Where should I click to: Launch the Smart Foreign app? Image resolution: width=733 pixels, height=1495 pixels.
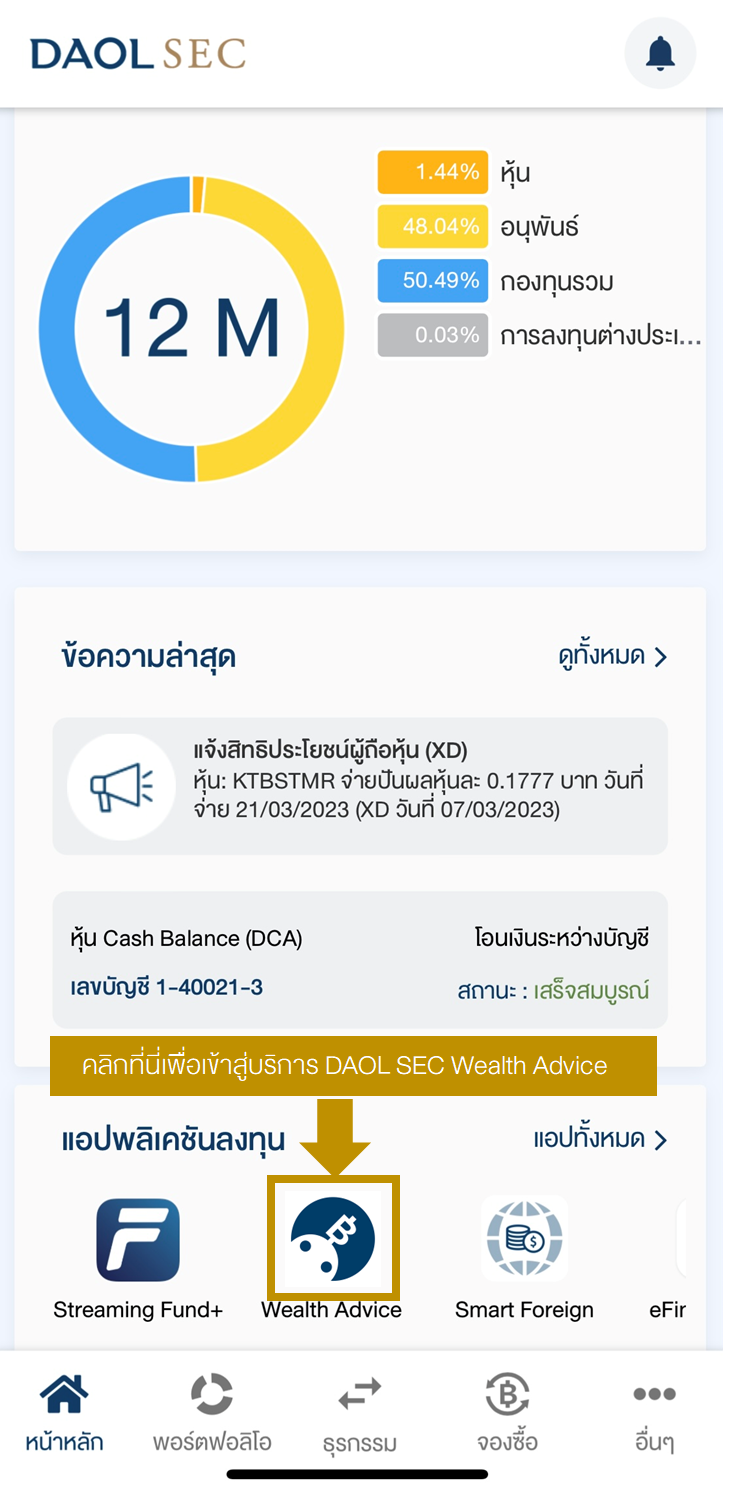pyautogui.click(x=524, y=1240)
